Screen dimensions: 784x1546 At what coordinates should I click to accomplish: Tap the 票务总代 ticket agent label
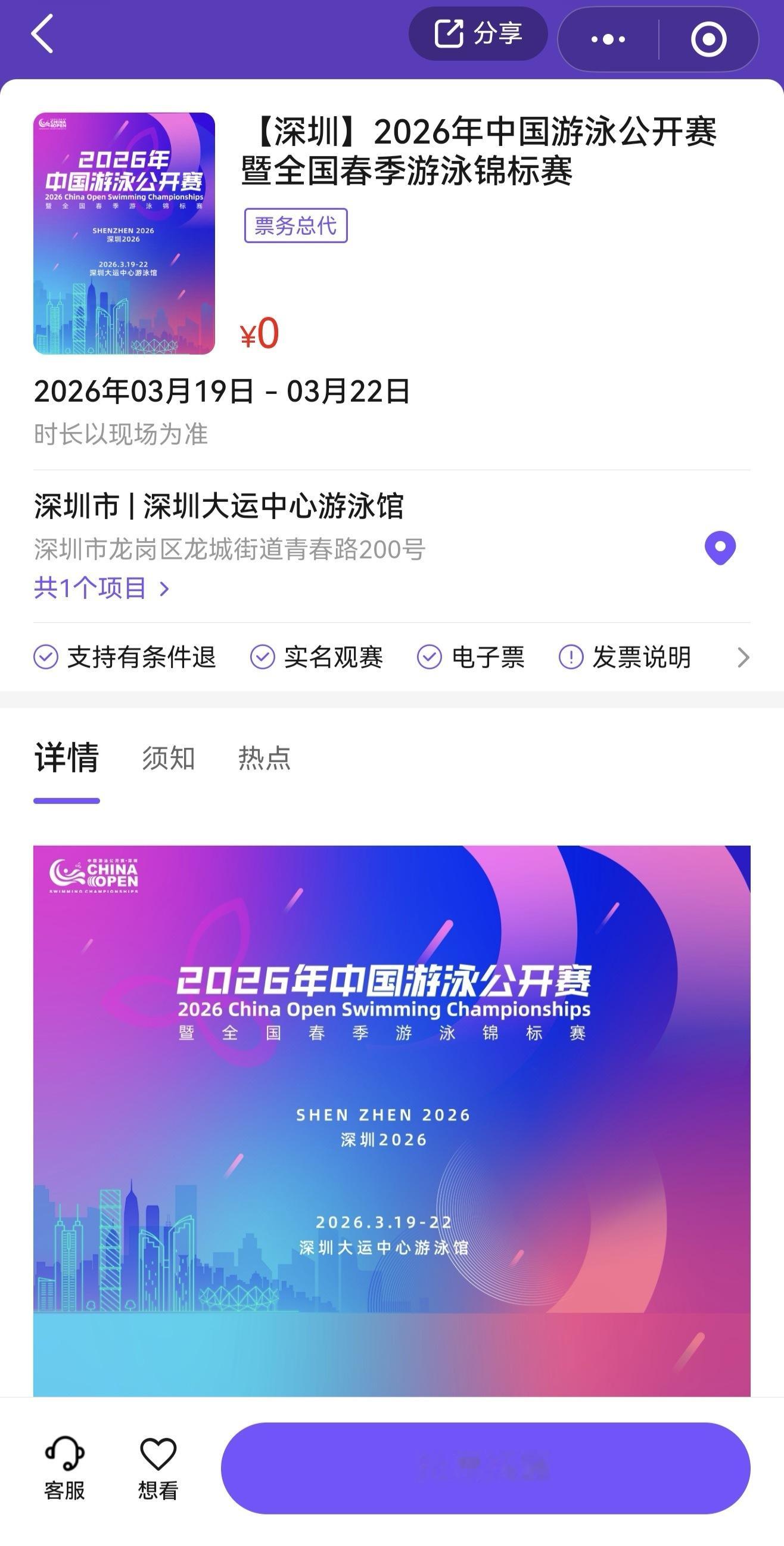point(295,226)
